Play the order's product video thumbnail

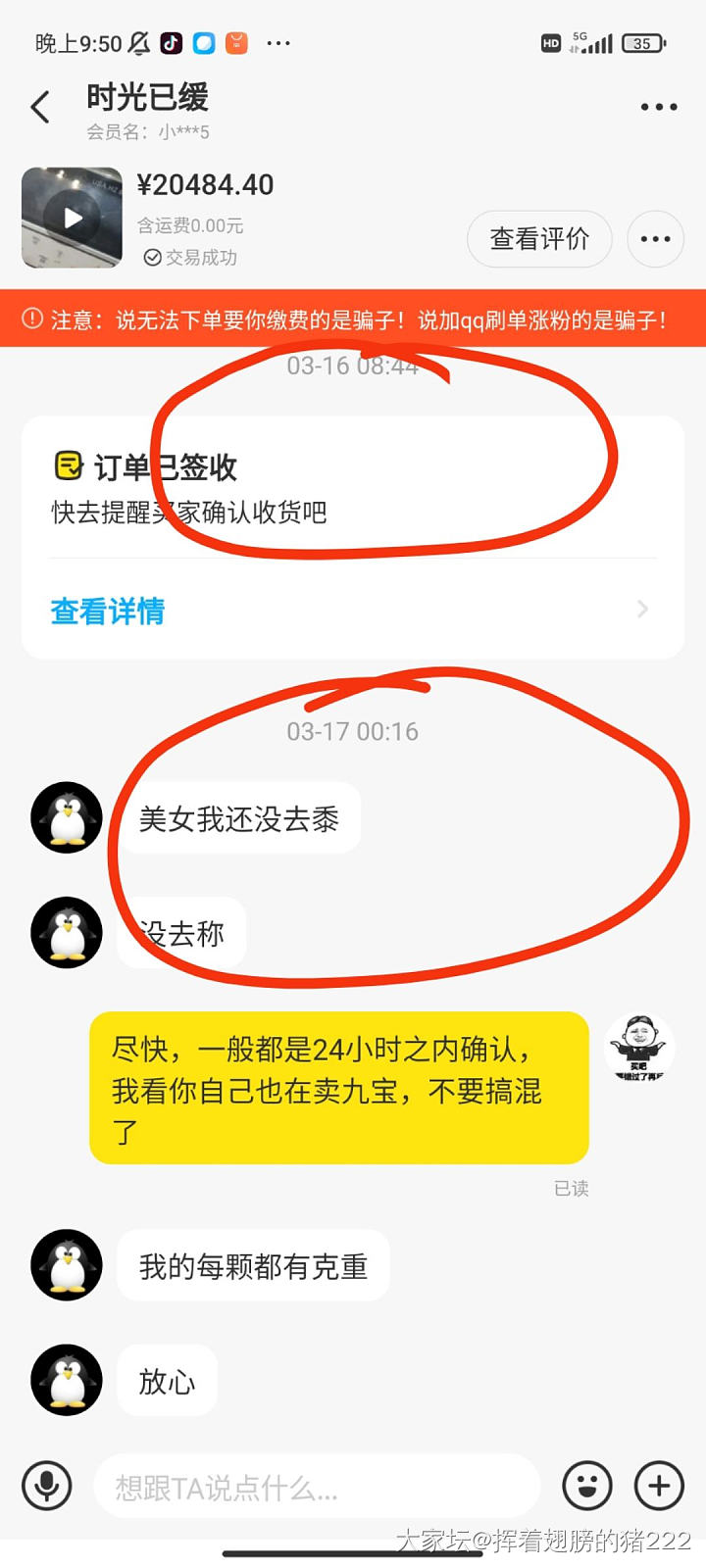pos(73,218)
